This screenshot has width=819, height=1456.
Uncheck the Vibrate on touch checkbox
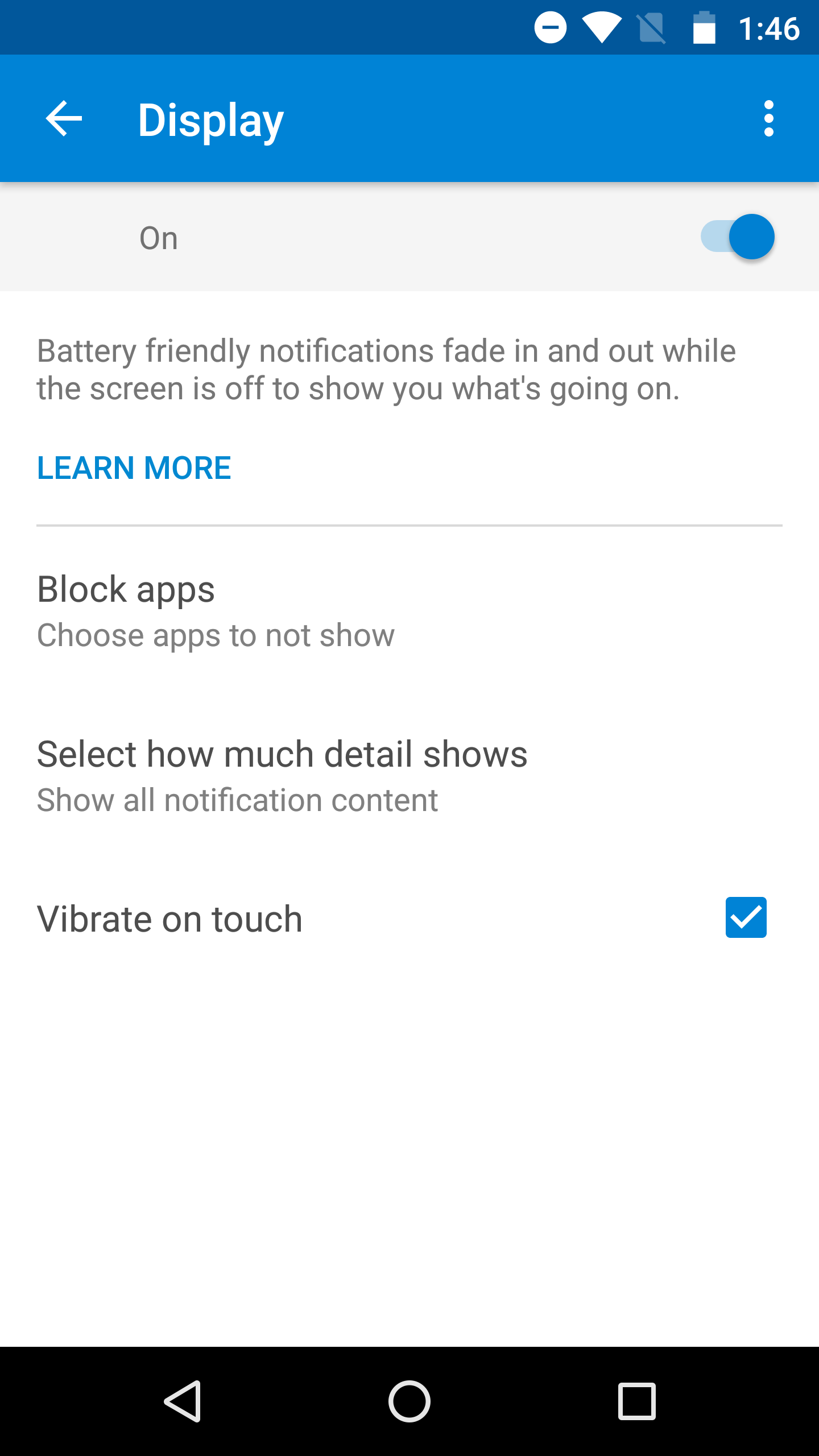[x=746, y=917]
